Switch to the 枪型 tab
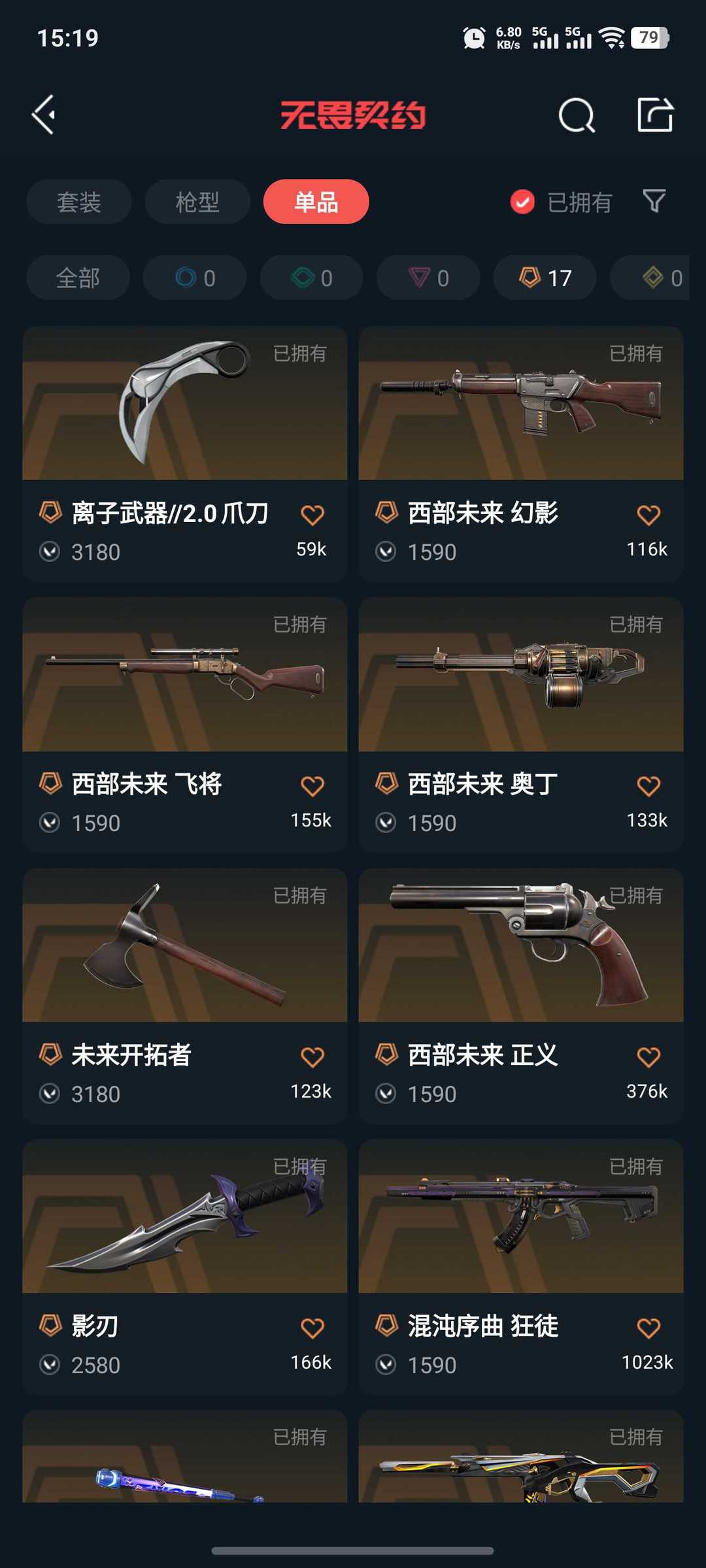The image size is (706, 1568). point(197,202)
